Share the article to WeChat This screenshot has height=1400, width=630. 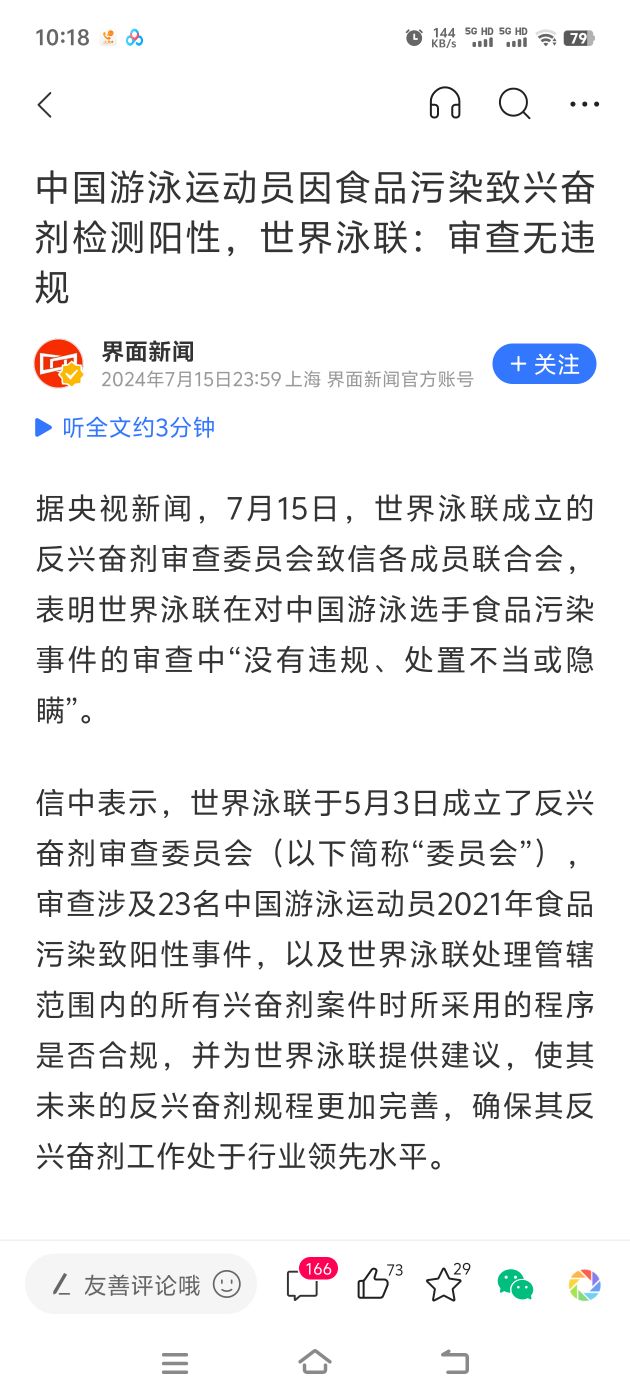point(515,1284)
